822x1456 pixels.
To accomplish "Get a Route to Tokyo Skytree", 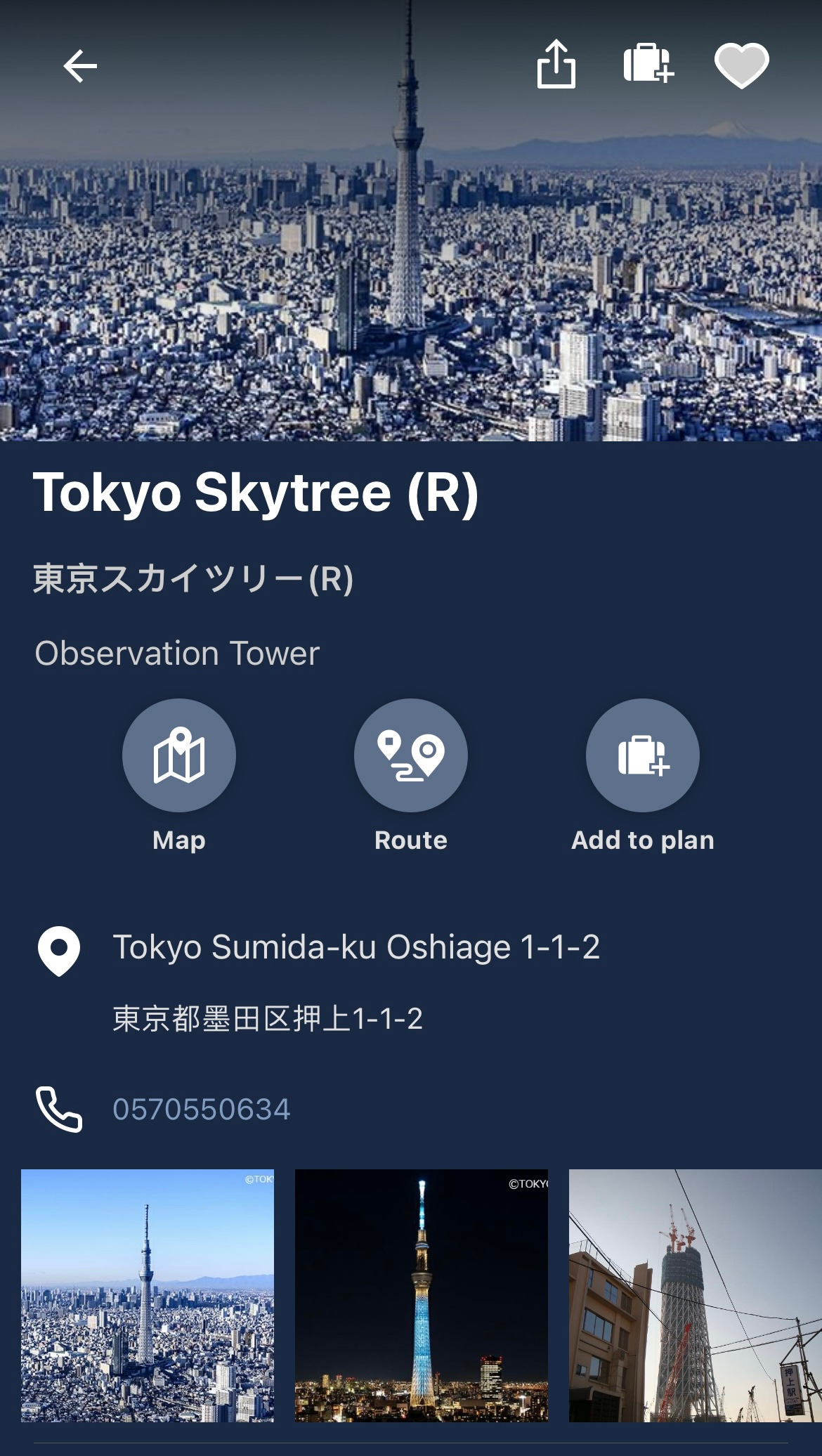I will (411, 755).
